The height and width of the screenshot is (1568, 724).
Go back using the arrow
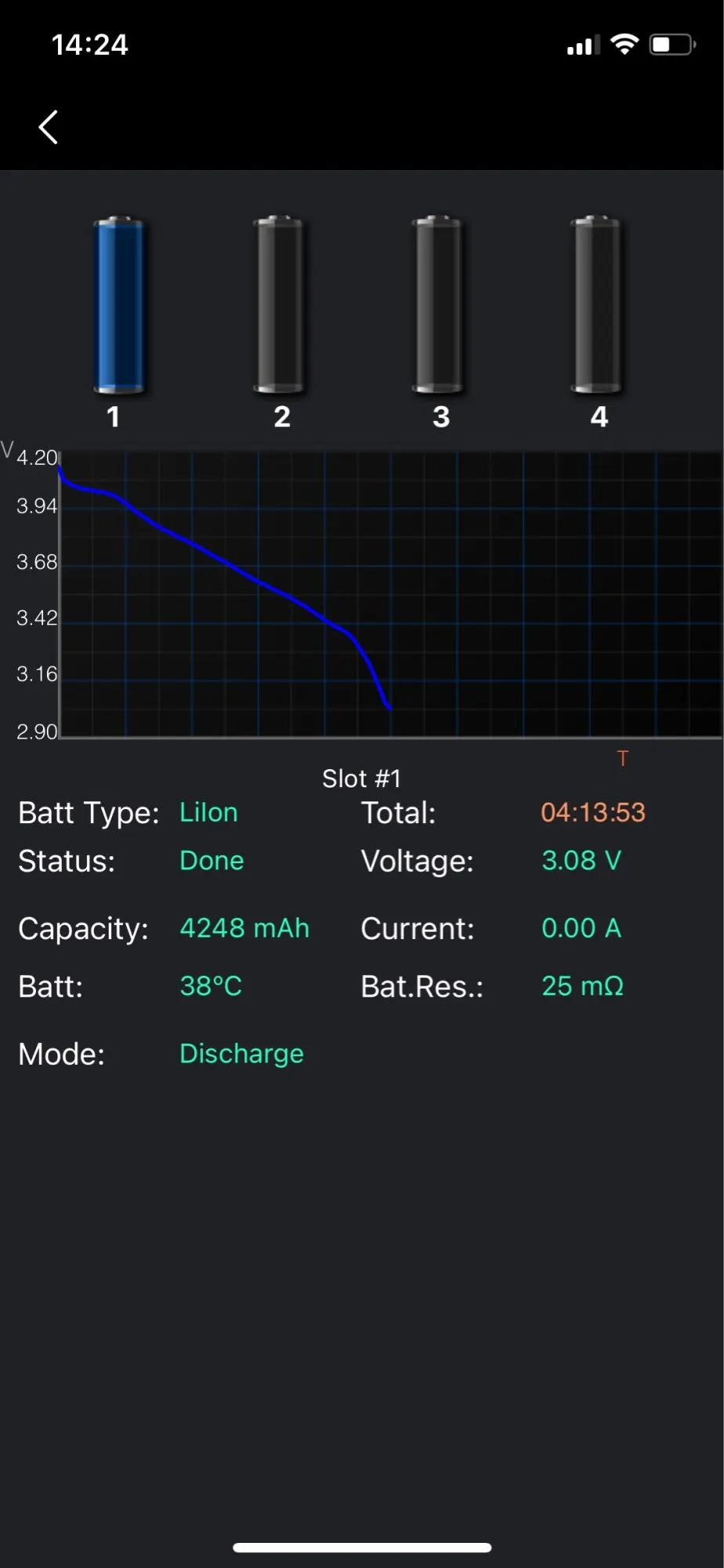[x=49, y=127]
